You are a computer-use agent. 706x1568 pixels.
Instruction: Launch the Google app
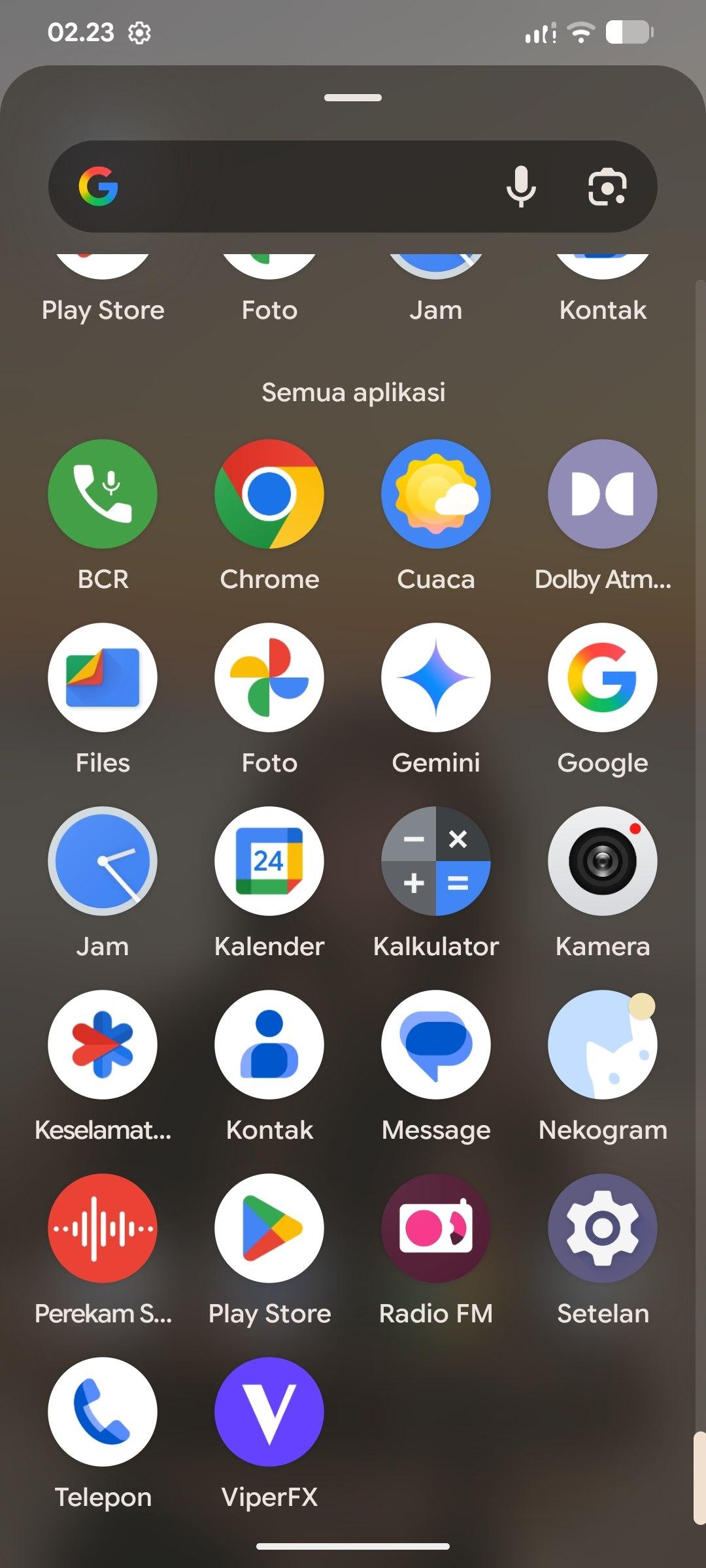point(603,678)
